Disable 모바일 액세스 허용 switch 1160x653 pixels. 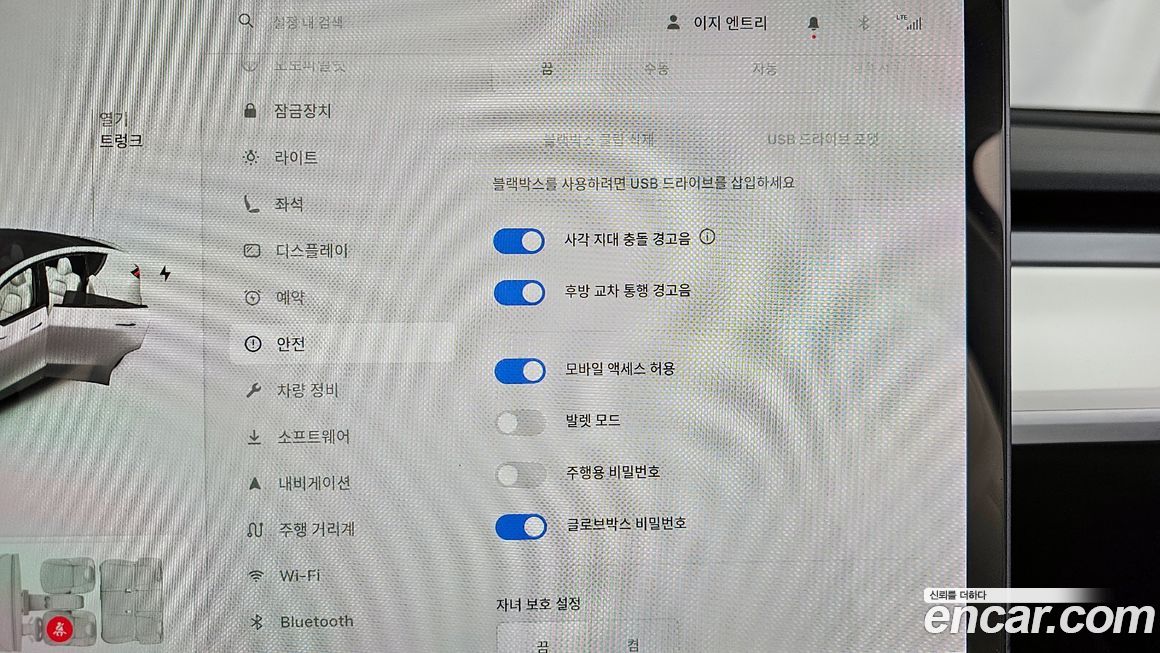pyautogui.click(x=520, y=371)
